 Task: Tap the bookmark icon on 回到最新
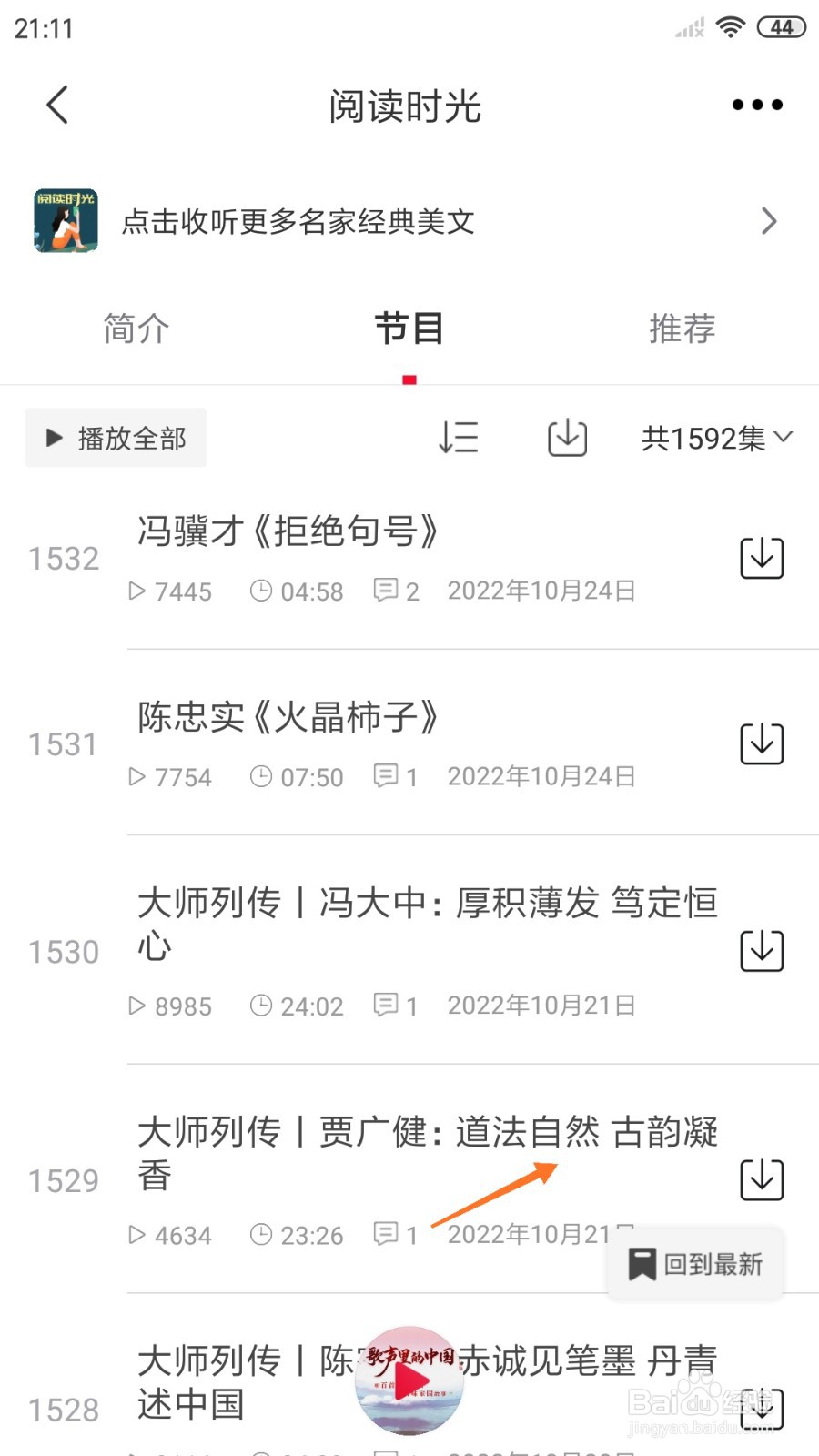[x=643, y=1263]
